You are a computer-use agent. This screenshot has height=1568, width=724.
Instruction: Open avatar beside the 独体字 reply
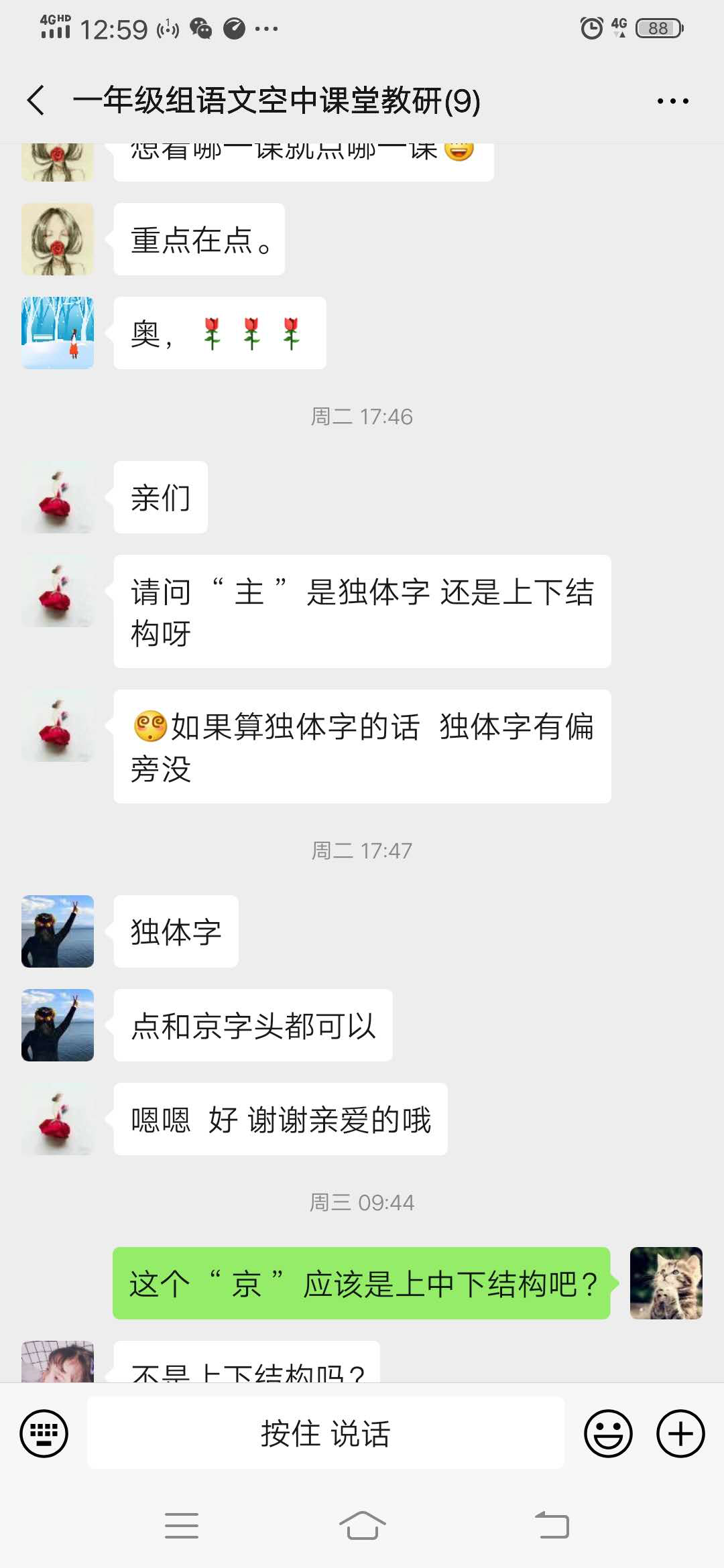pos(58,931)
